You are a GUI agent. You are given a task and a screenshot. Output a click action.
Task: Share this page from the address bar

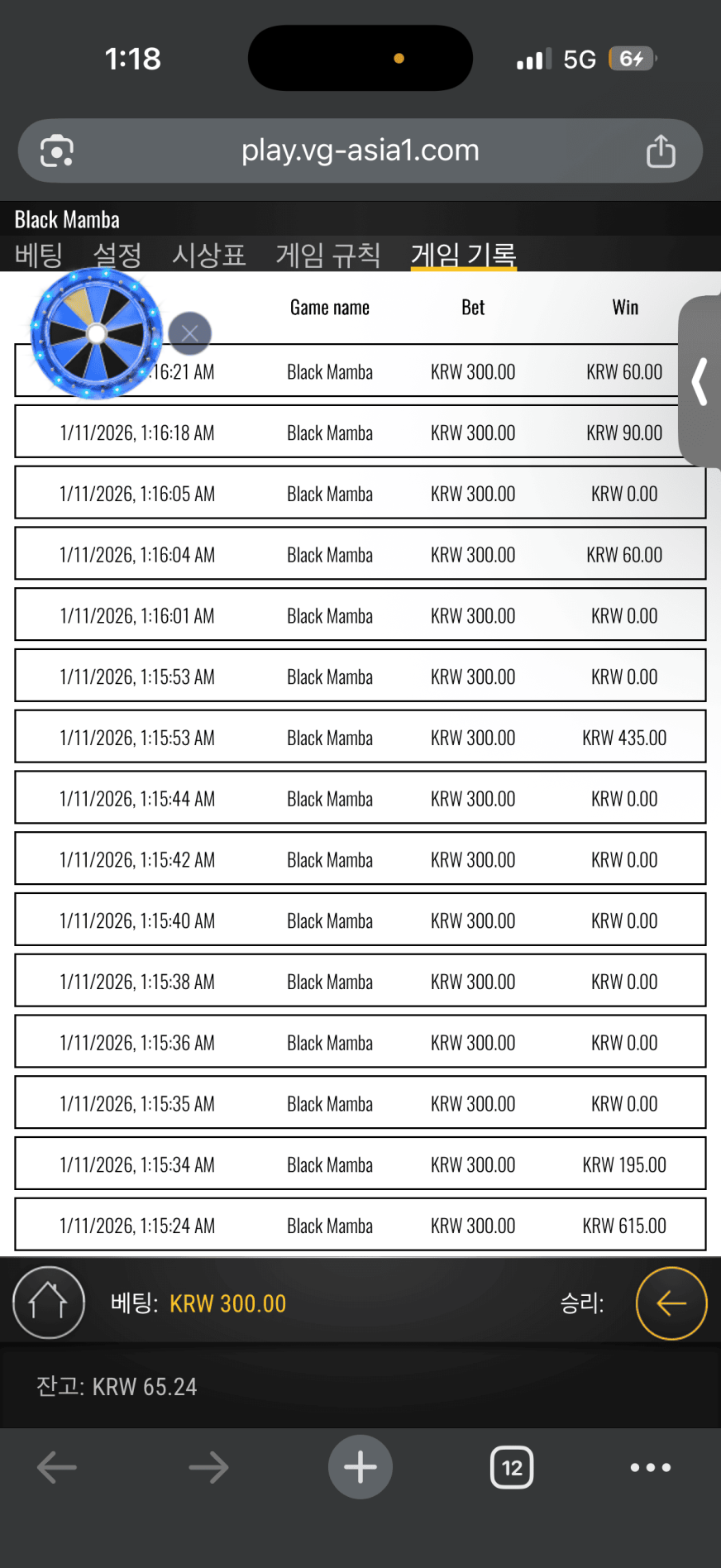point(661,151)
